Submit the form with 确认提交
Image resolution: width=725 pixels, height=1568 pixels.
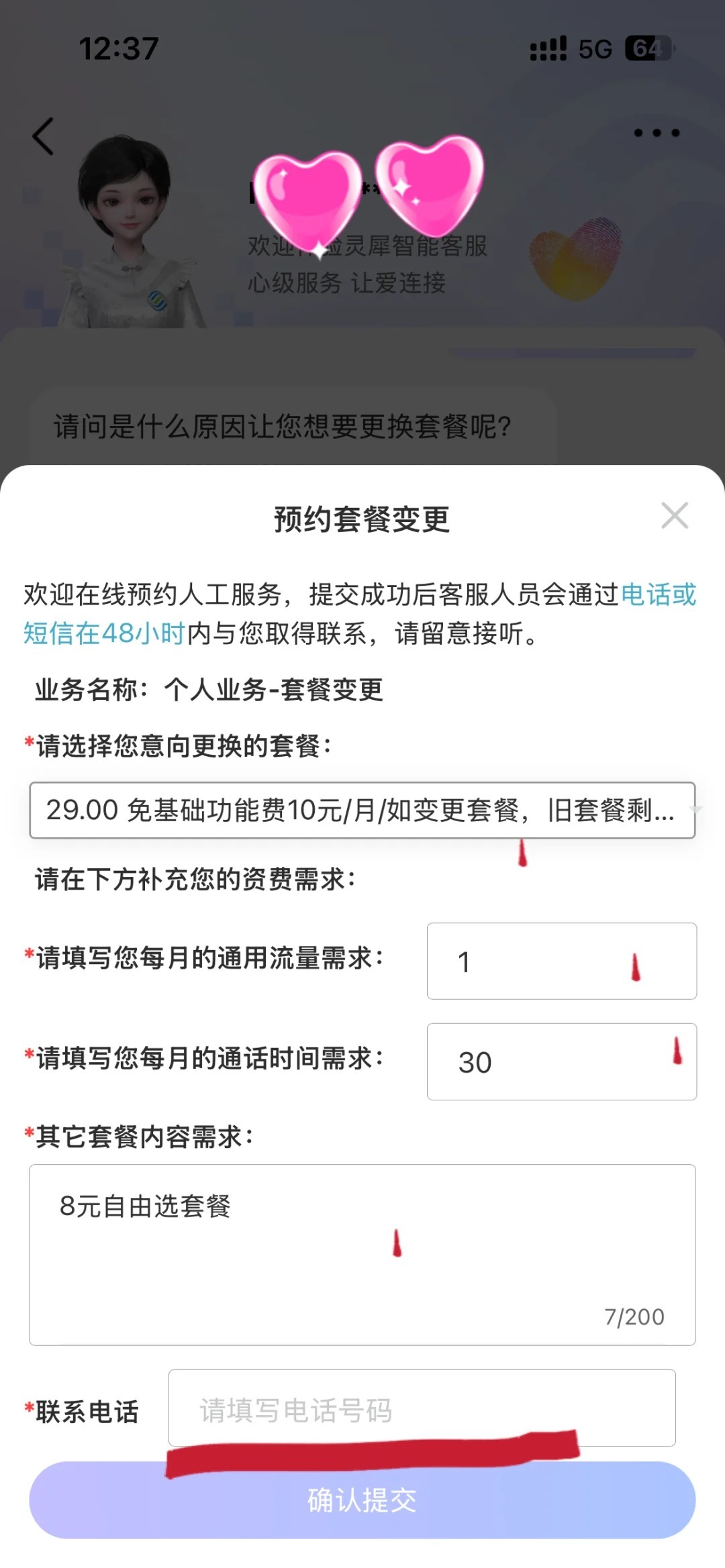point(362,1500)
